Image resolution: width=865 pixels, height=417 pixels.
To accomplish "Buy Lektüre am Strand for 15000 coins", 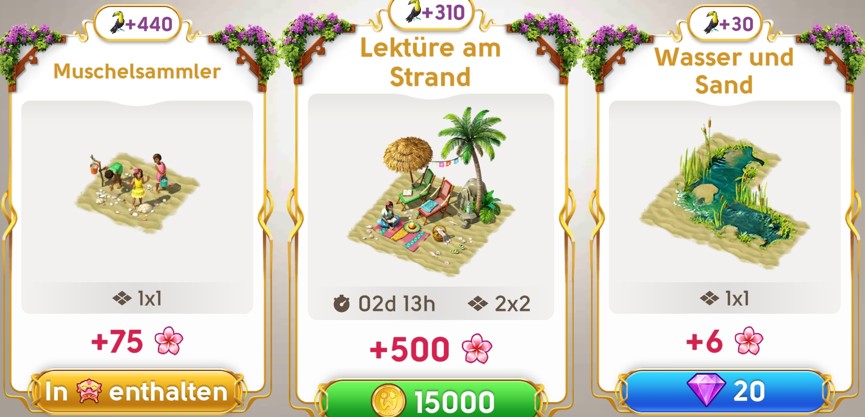I will point(431,400).
